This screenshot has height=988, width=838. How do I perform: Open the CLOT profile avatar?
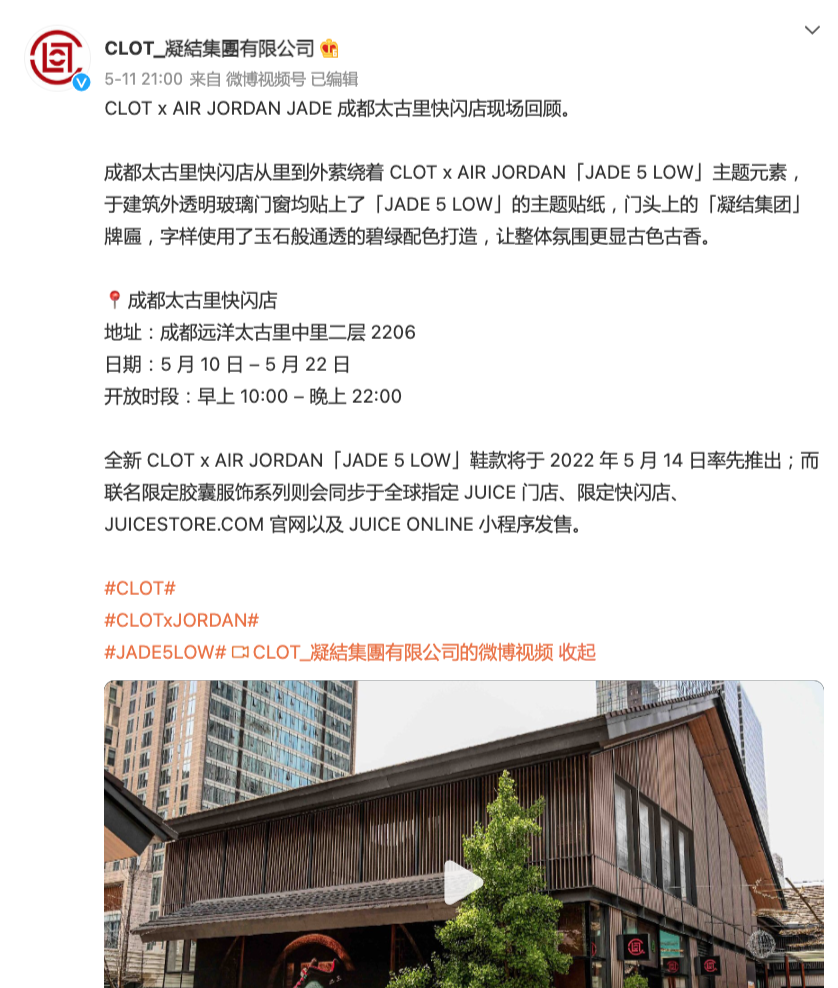(x=58, y=58)
